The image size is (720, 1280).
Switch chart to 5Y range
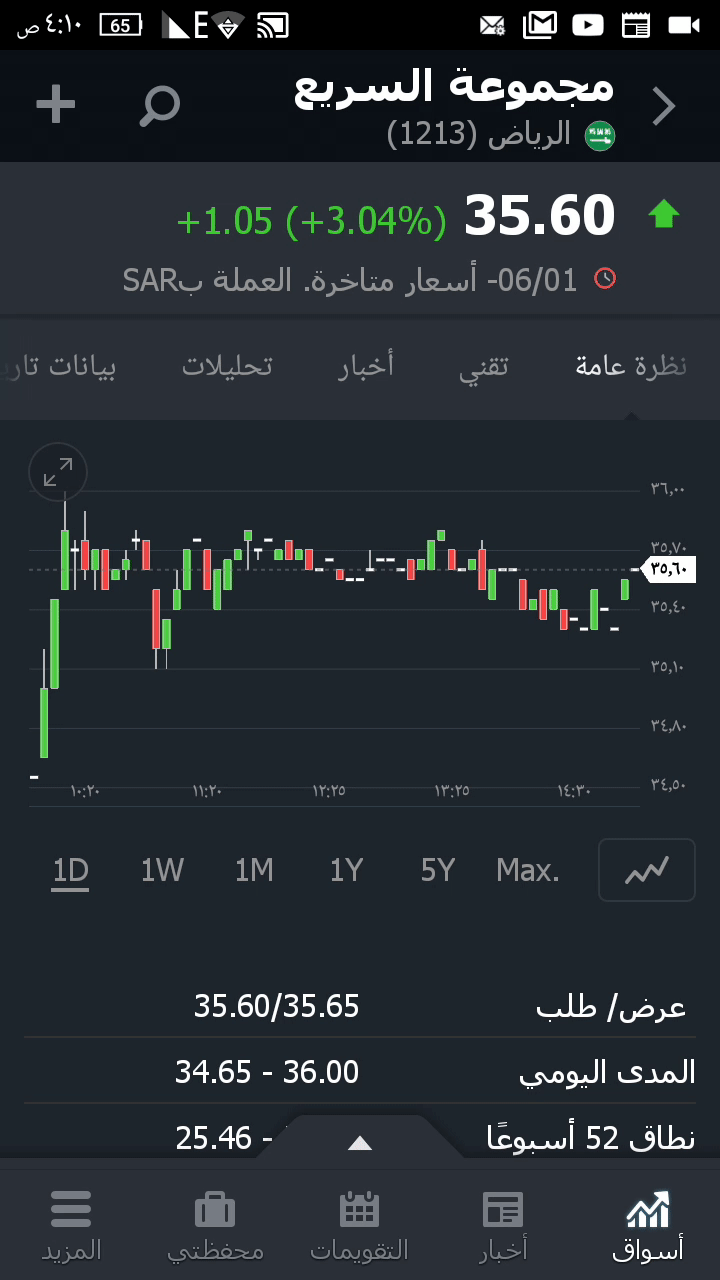coord(438,871)
